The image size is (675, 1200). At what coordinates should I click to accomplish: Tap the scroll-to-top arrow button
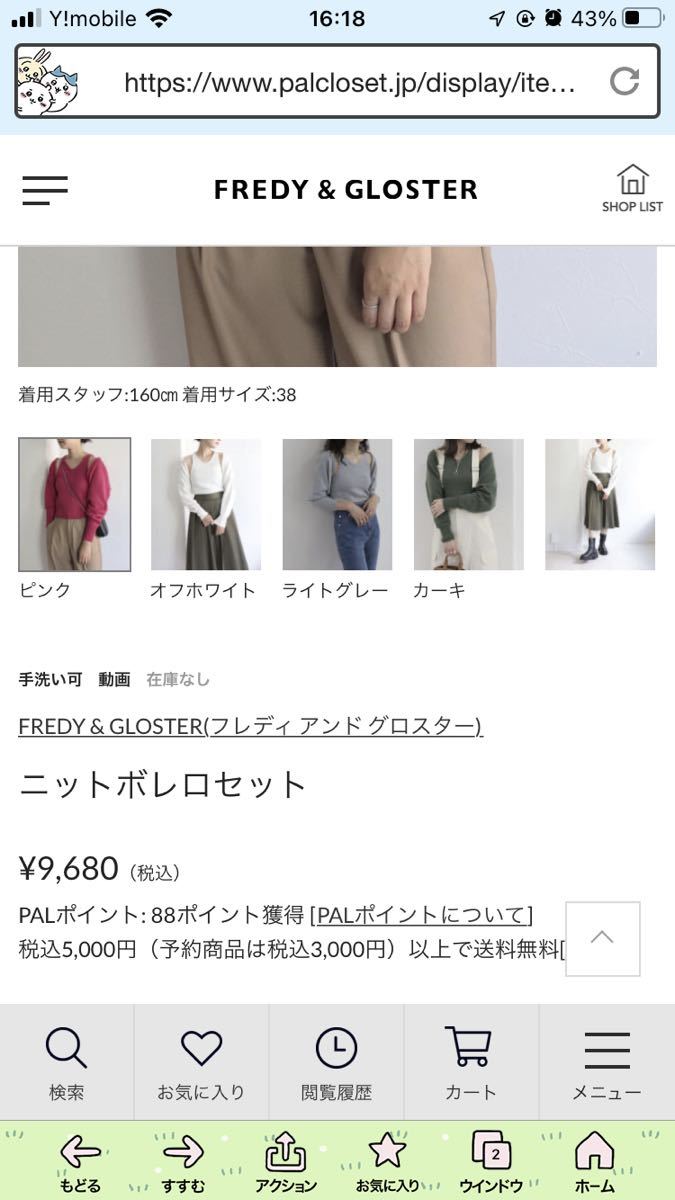pyautogui.click(x=602, y=938)
